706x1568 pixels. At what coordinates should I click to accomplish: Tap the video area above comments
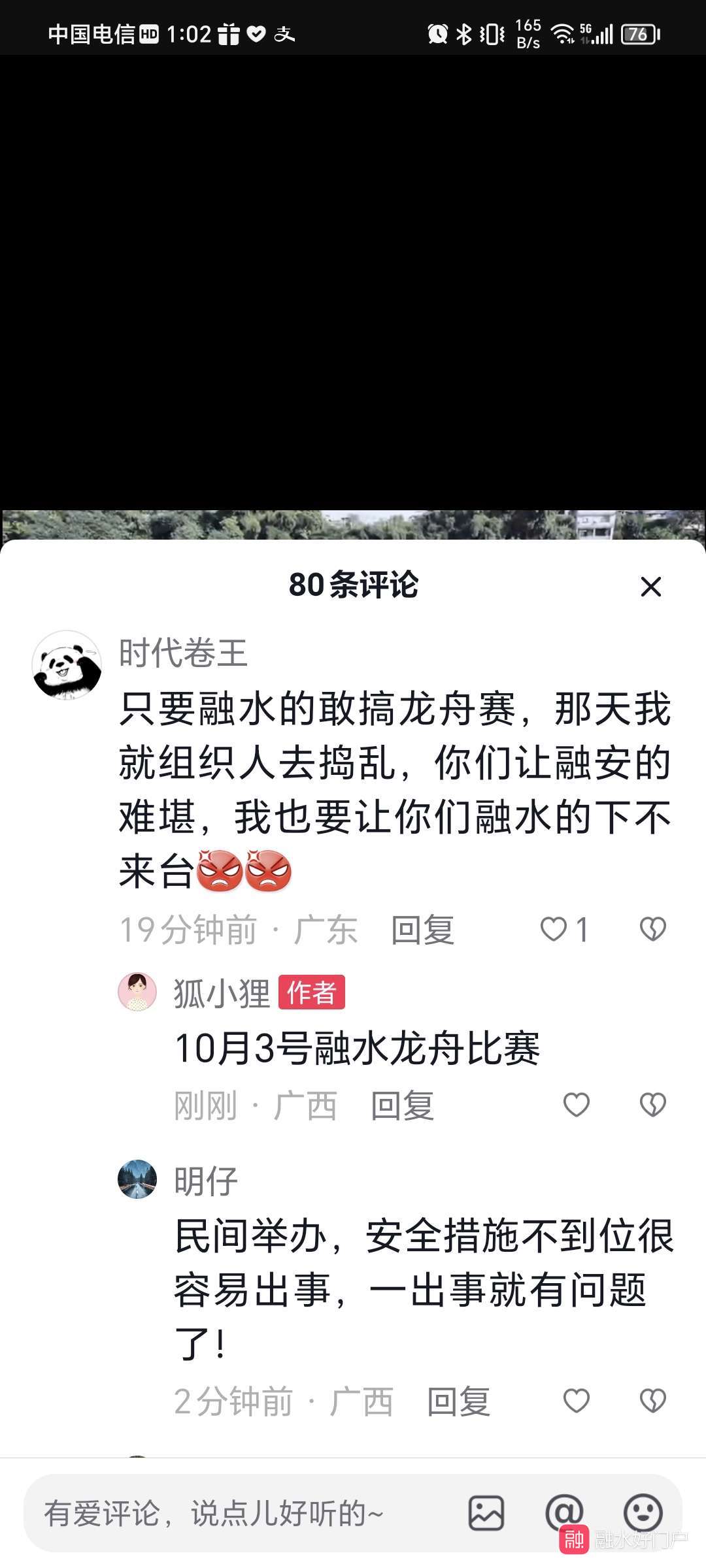pos(353,294)
